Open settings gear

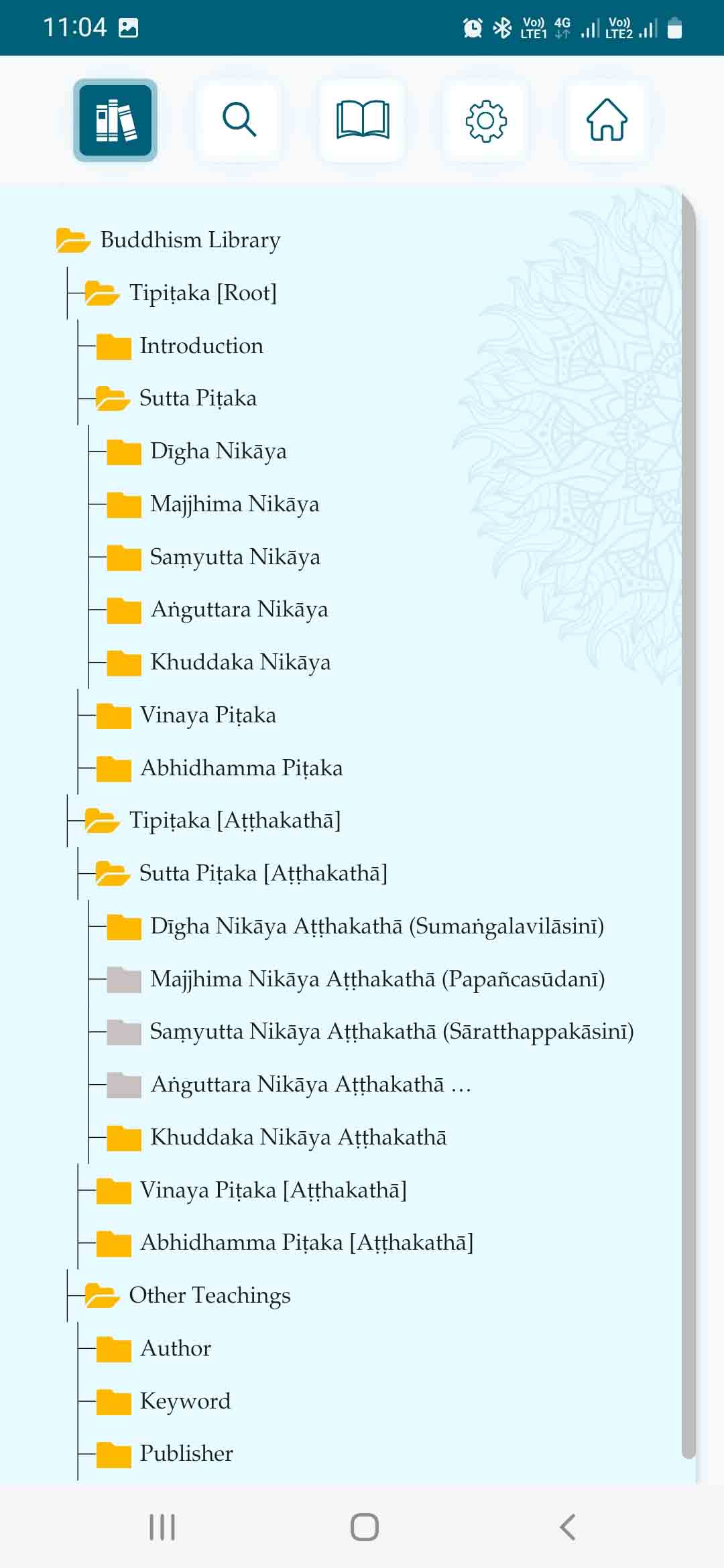pyautogui.click(x=485, y=120)
